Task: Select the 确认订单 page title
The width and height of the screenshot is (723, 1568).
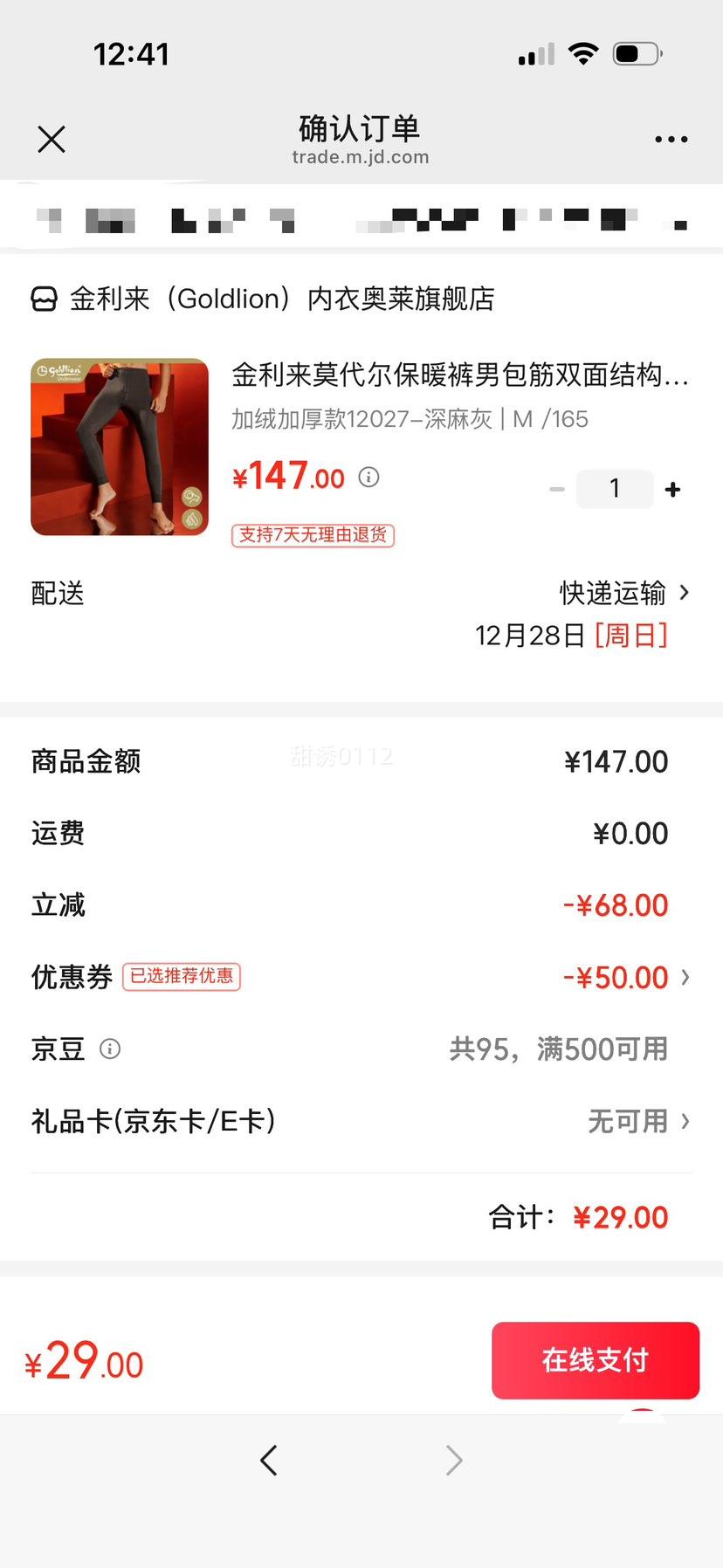Action: point(357,128)
